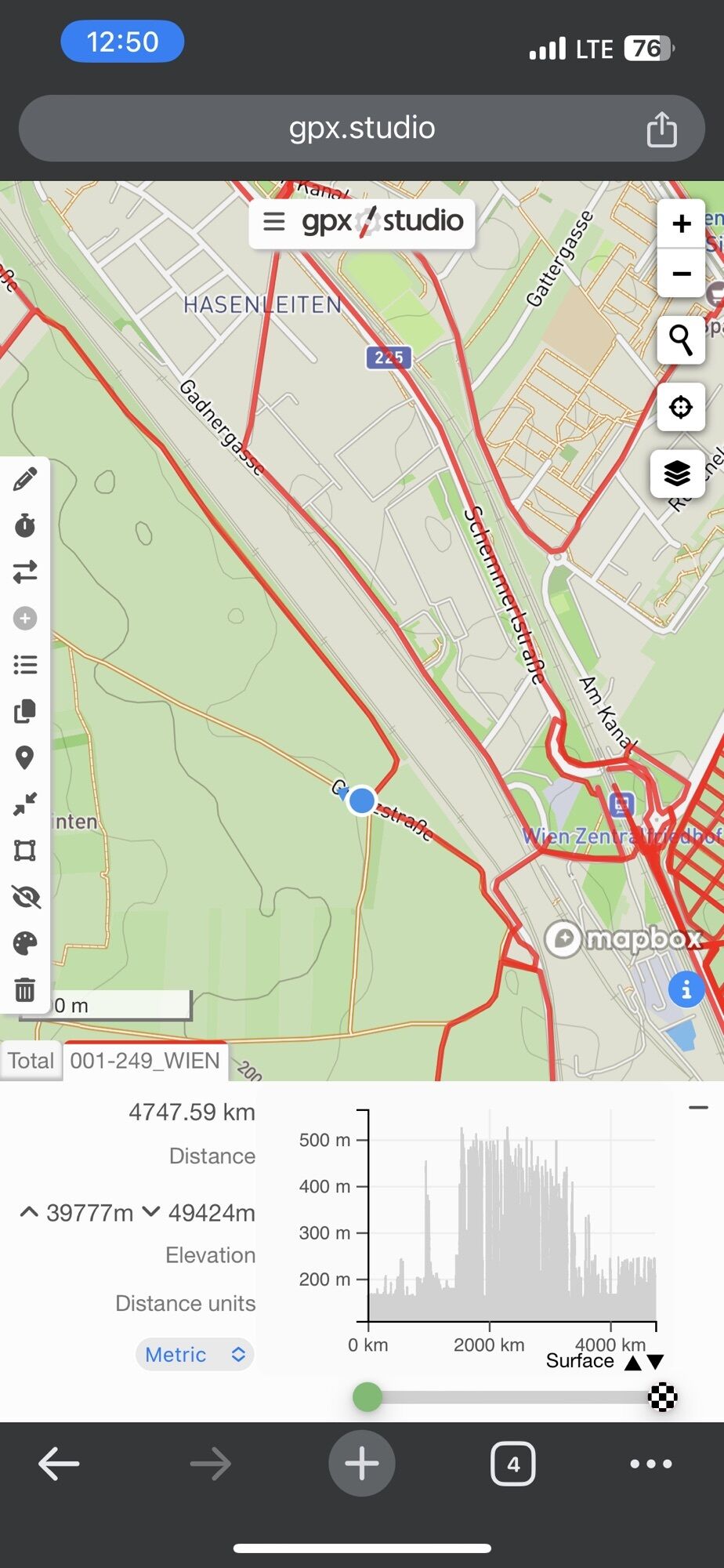This screenshot has height=1568, width=724.
Task: Collapse the elevation profile panel
Action: (x=698, y=1108)
